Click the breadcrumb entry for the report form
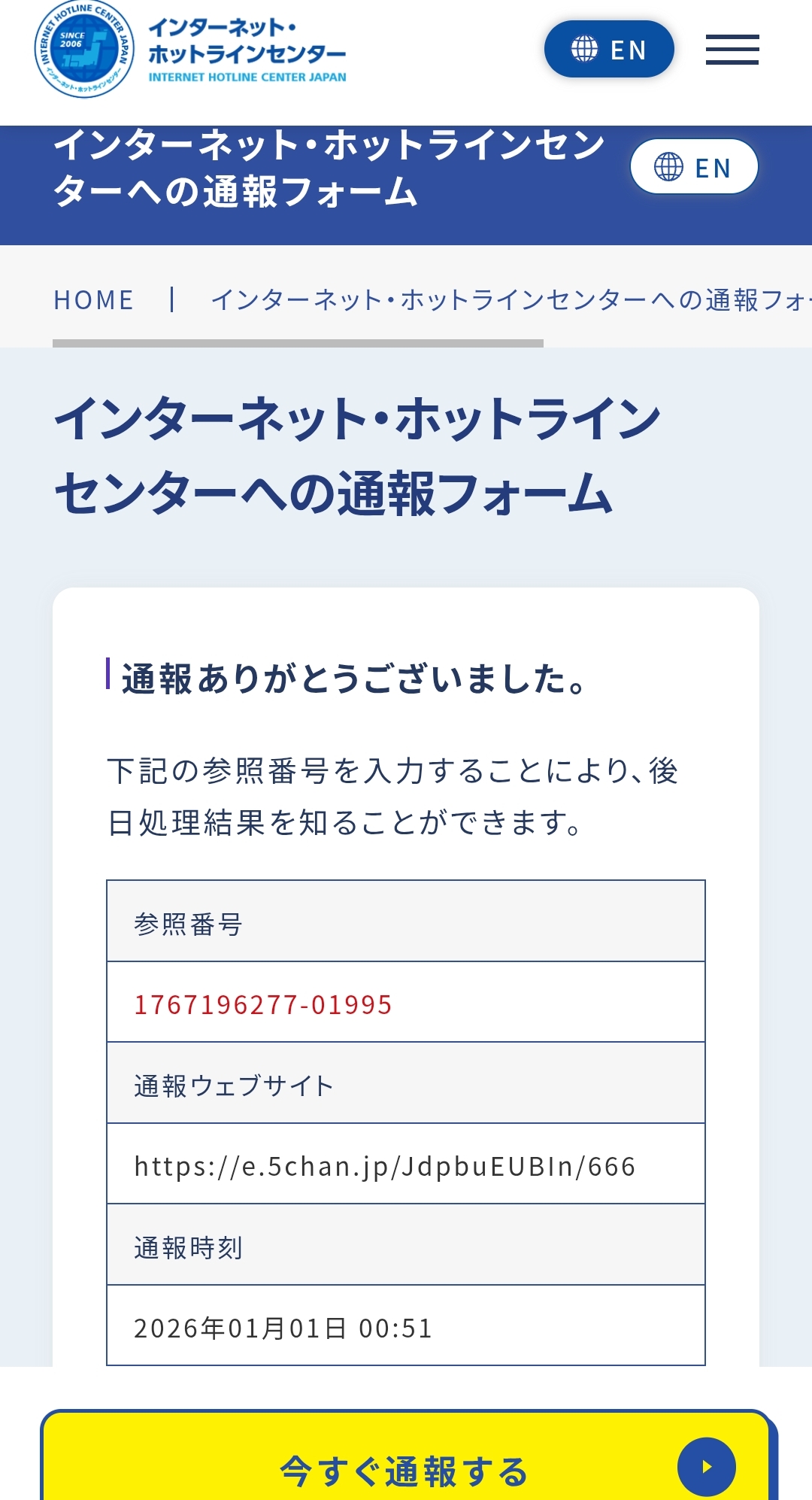812x1500 pixels. pos(496,299)
